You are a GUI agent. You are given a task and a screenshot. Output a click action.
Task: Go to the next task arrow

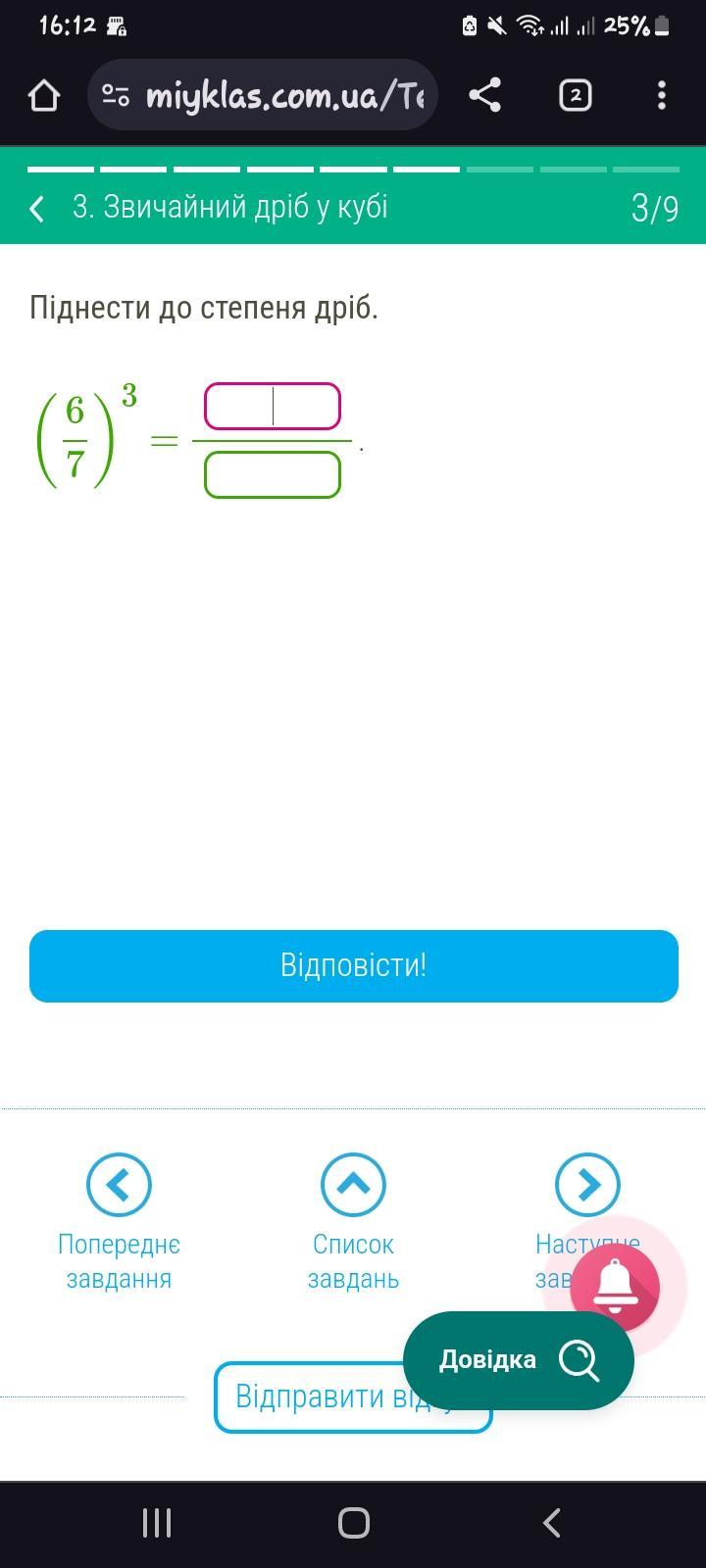point(587,1185)
